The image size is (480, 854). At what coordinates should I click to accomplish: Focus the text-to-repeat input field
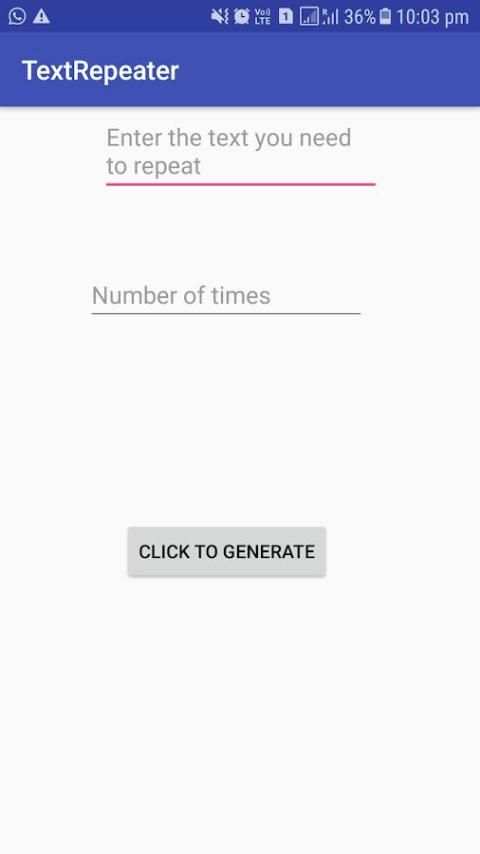click(x=240, y=154)
